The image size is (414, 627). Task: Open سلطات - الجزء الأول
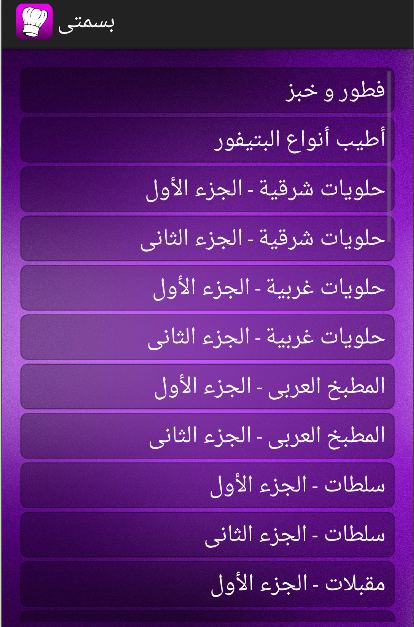[207, 485]
